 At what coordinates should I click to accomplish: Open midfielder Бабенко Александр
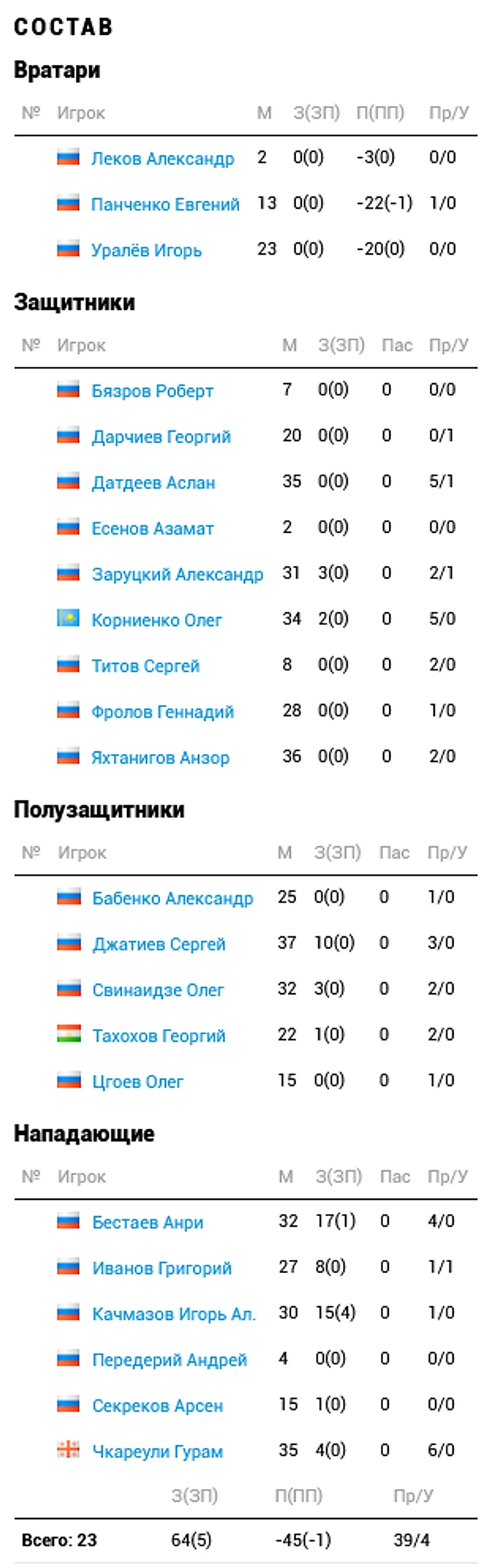172,899
